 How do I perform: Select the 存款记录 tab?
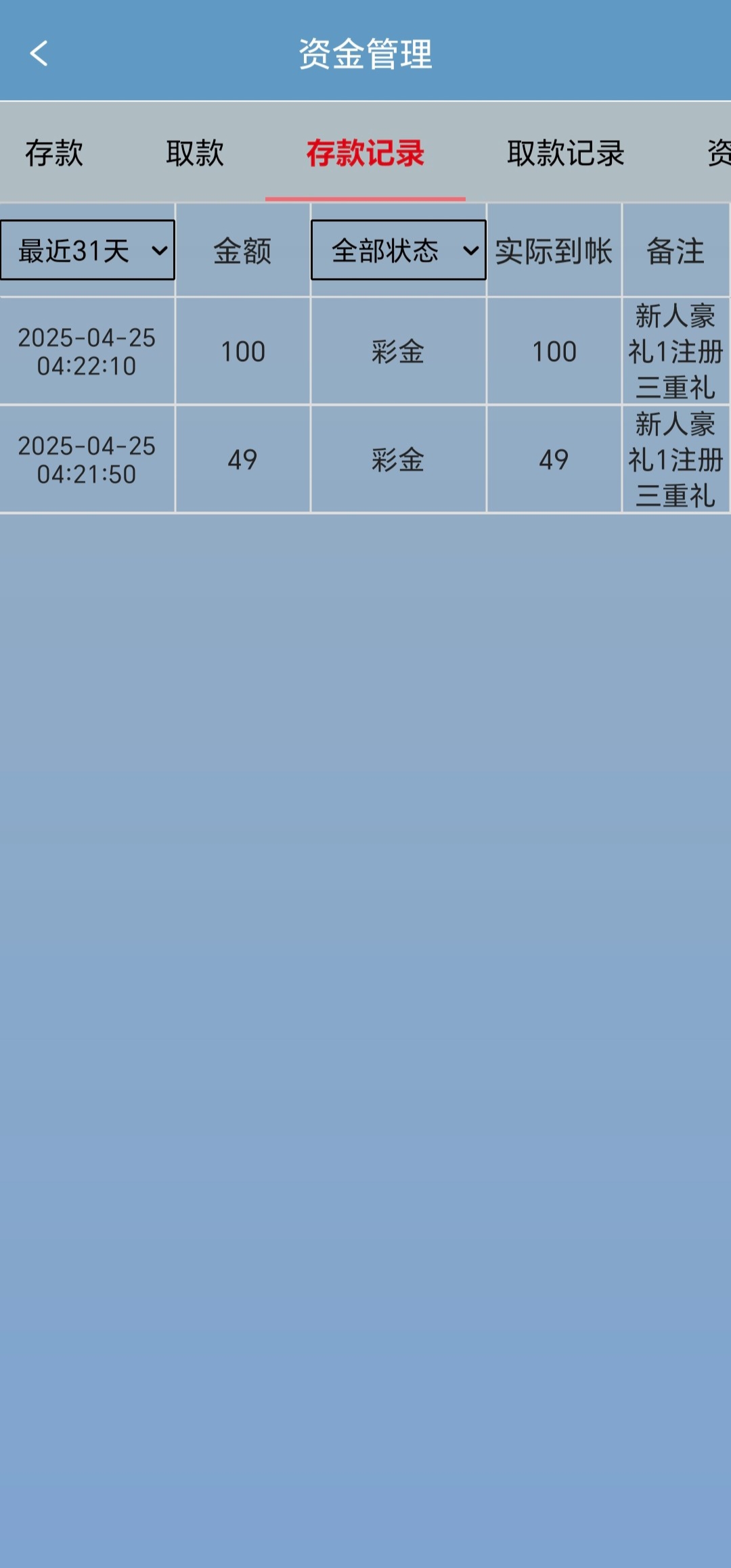pyautogui.click(x=365, y=153)
